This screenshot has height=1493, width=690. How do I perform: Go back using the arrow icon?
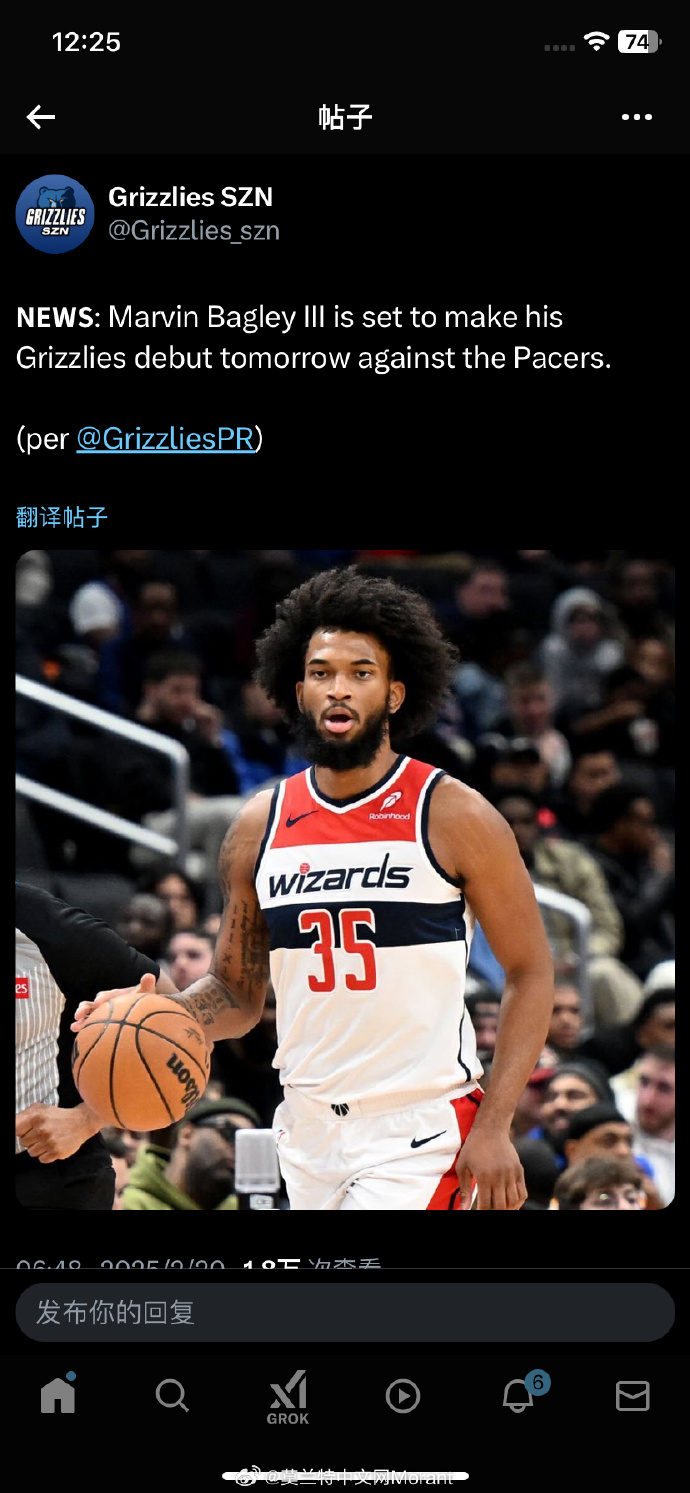[x=41, y=117]
